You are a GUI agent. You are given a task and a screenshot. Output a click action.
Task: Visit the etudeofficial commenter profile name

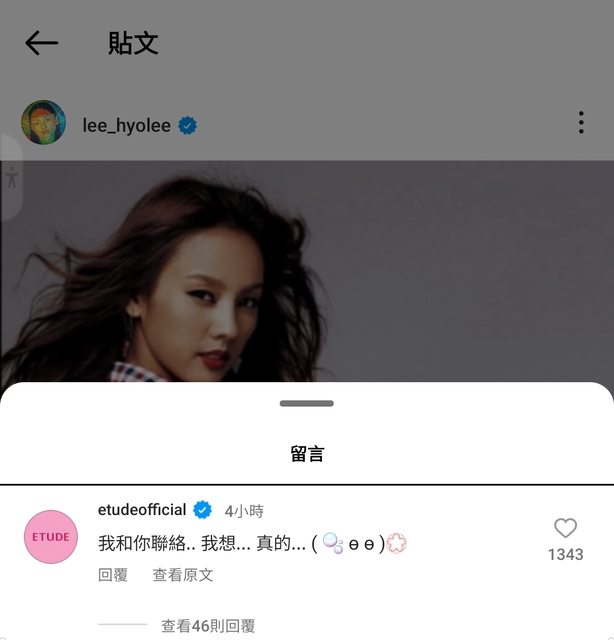click(x=142, y=510)
